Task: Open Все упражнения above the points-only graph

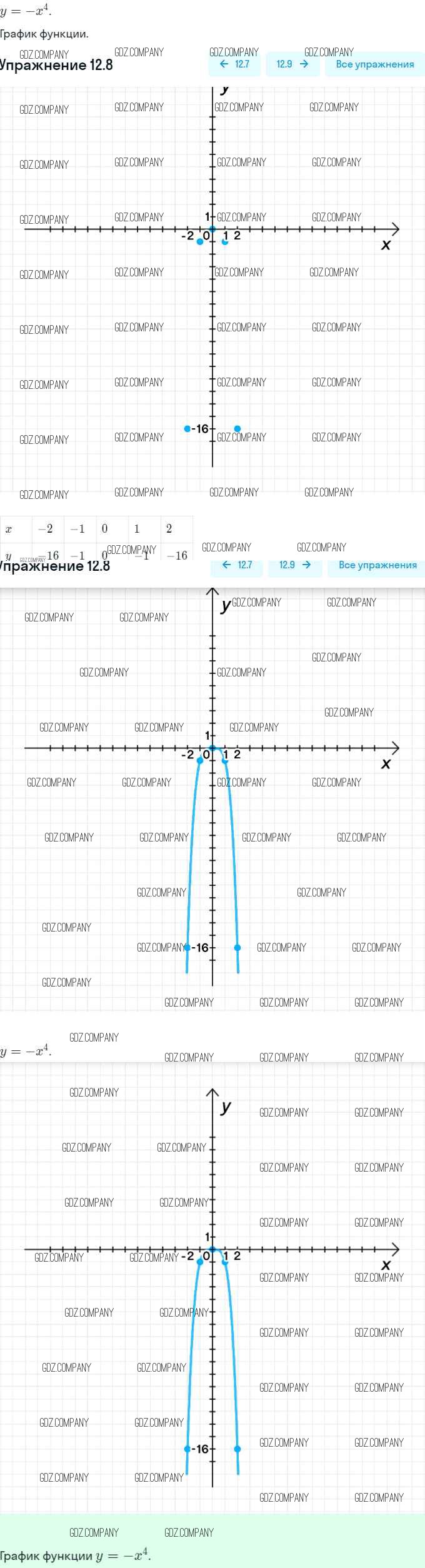Action: click(374, 64)
